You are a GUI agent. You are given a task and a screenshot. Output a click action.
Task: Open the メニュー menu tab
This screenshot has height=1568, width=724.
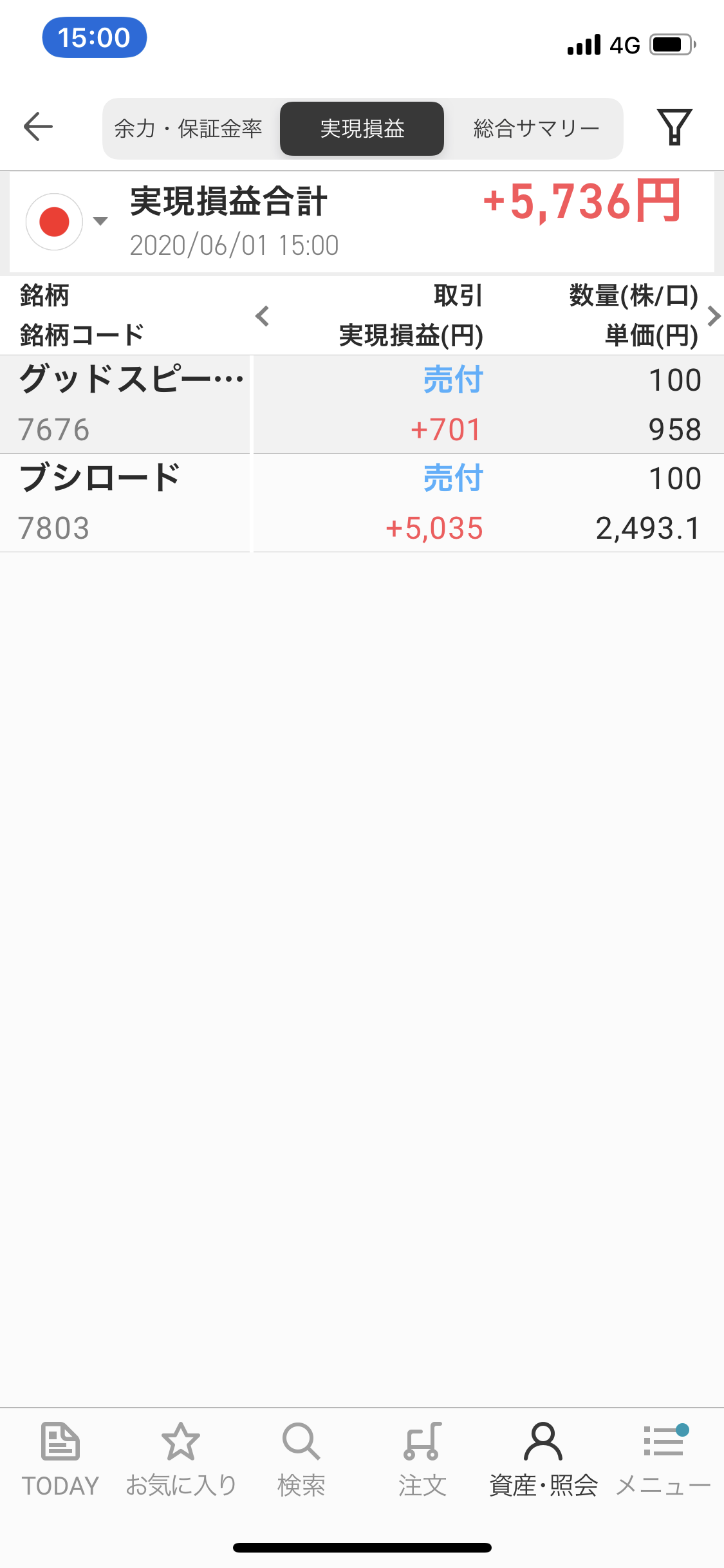point(664,1459)
